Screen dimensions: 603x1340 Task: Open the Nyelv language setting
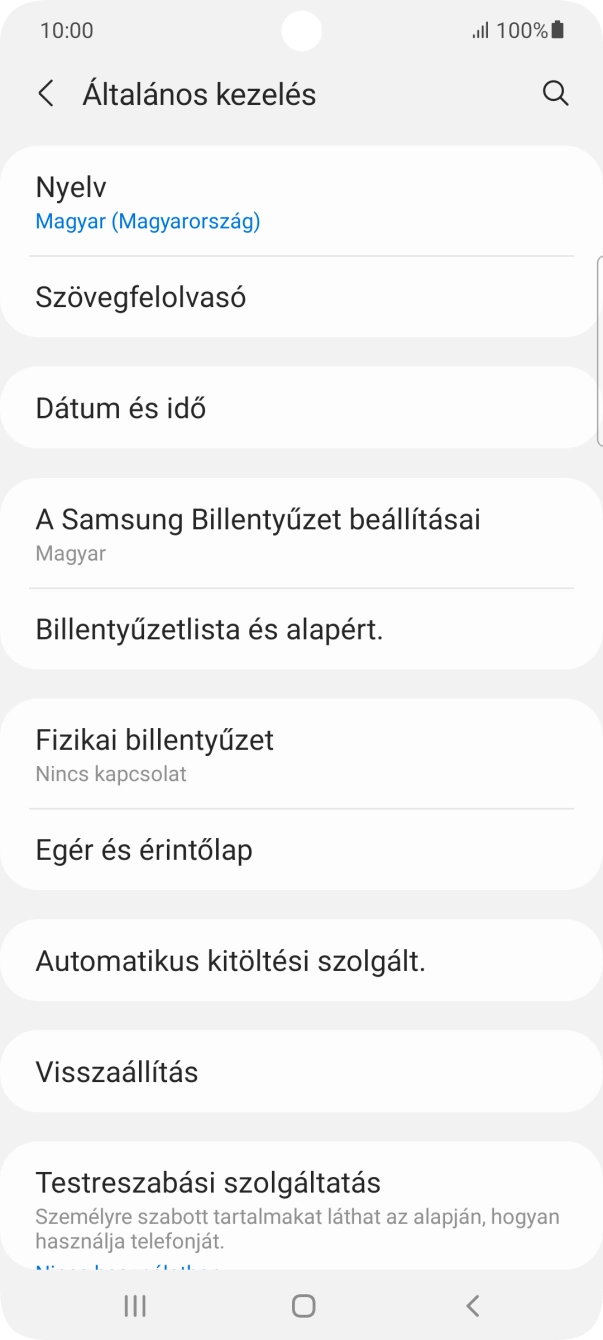[300, 202]
